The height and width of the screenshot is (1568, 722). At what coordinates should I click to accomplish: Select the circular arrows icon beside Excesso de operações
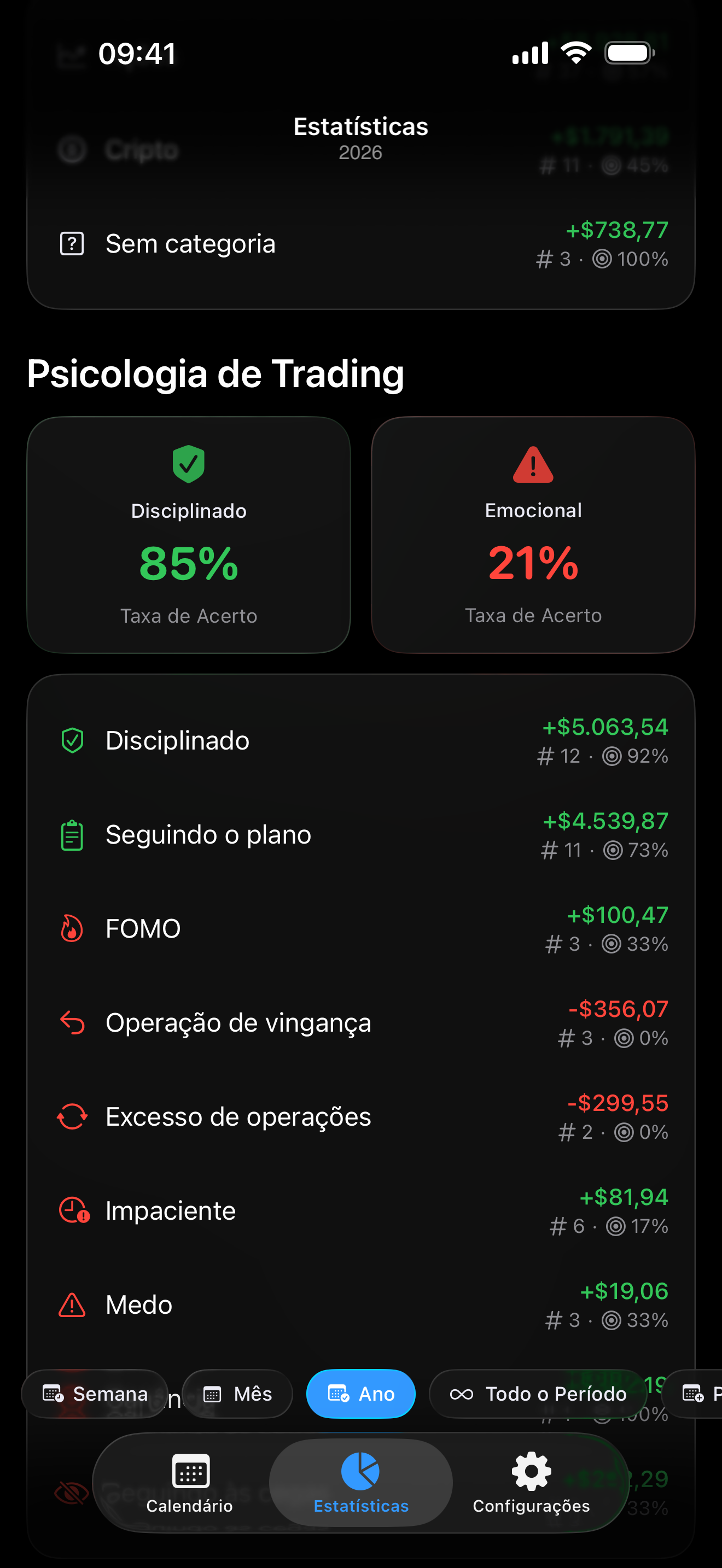click(72, 1116)
